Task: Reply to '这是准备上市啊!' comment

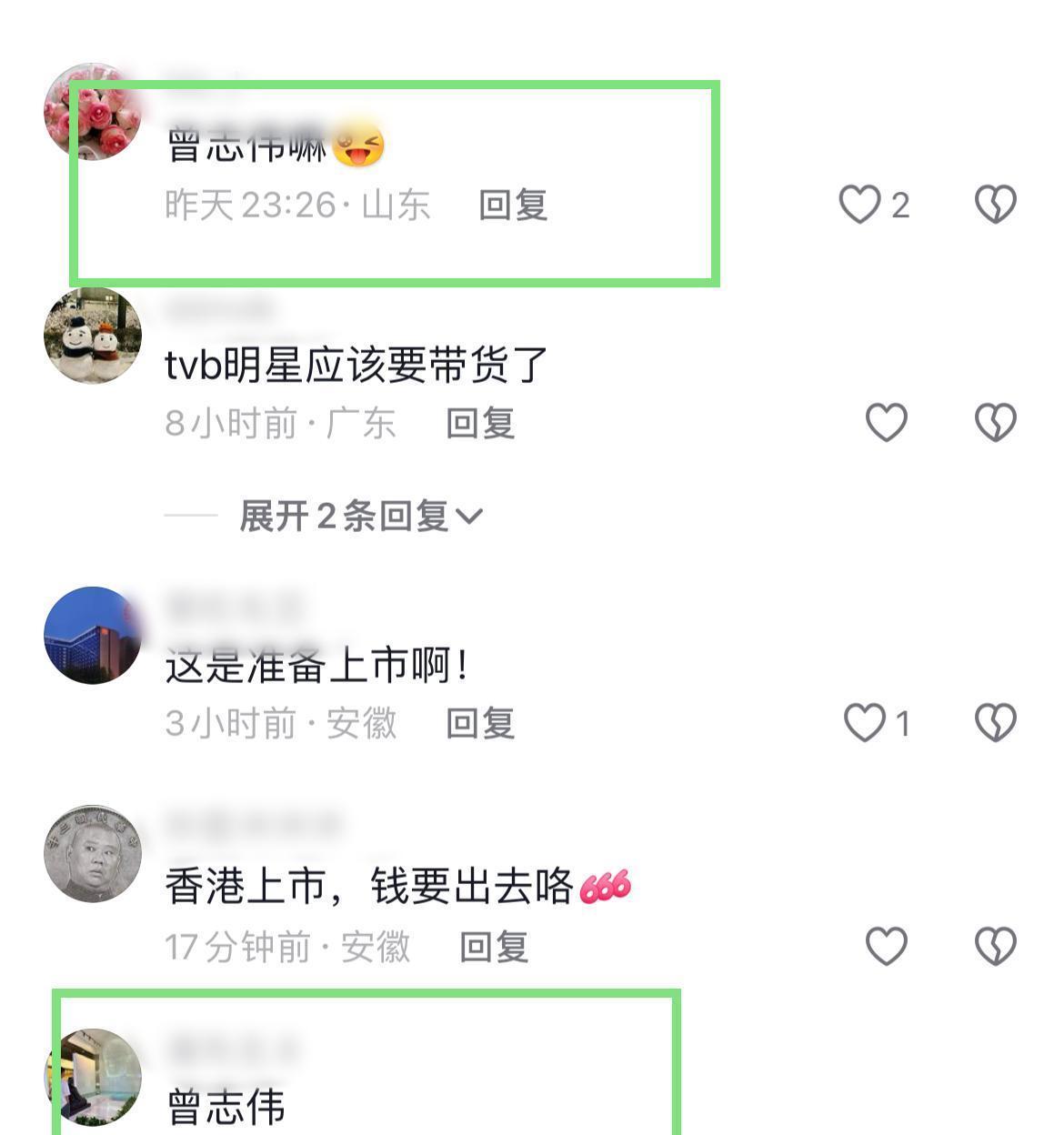Action: point(480,723)
